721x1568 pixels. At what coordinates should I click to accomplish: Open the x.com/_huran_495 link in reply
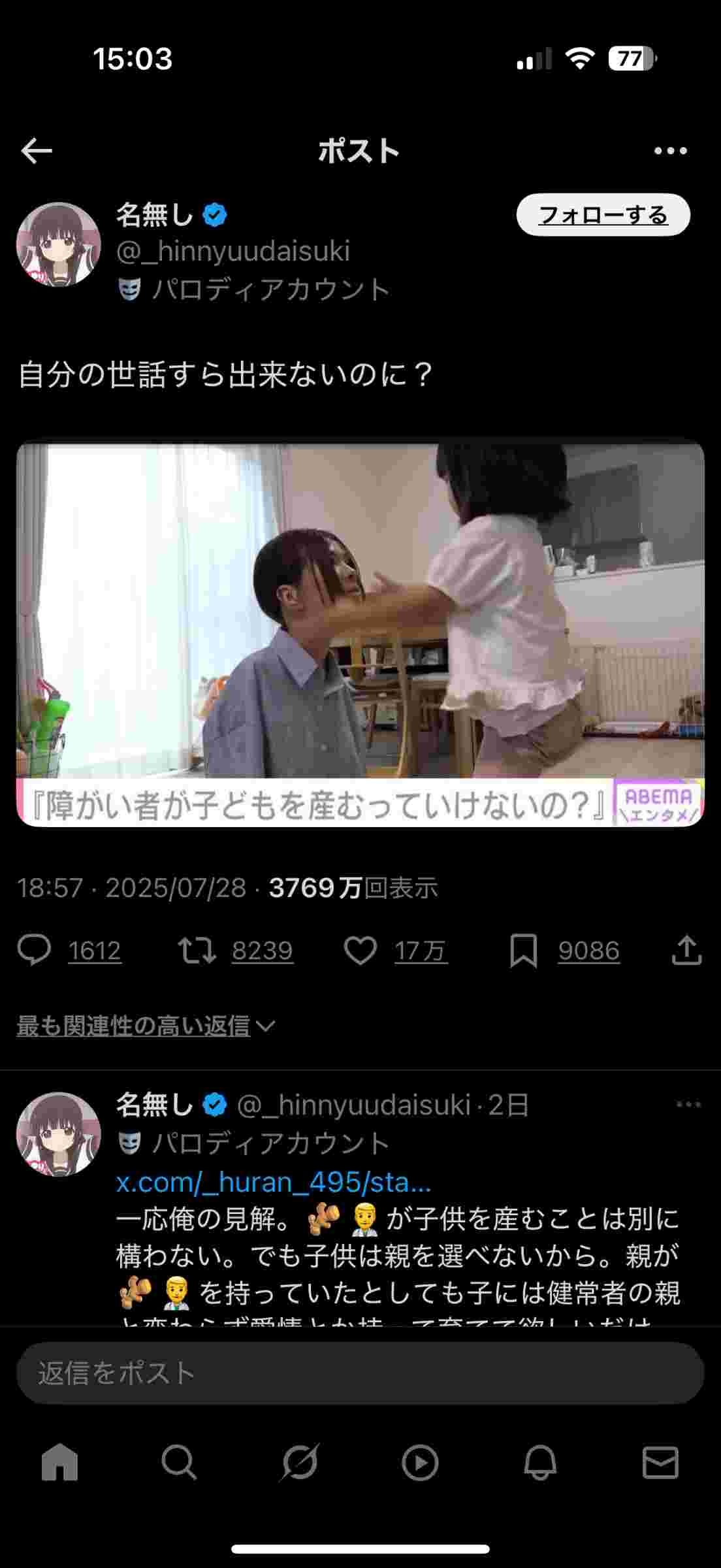[273, 1183]
